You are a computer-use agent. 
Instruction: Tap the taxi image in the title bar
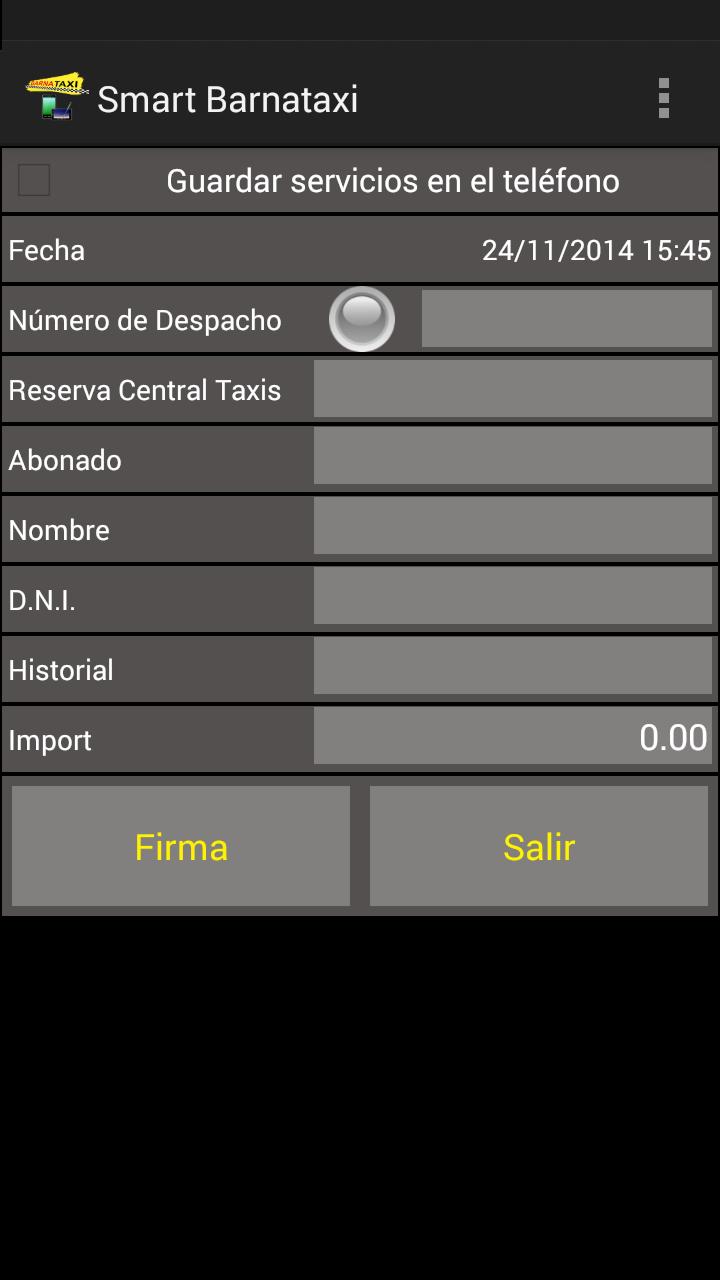click(52, 96)
